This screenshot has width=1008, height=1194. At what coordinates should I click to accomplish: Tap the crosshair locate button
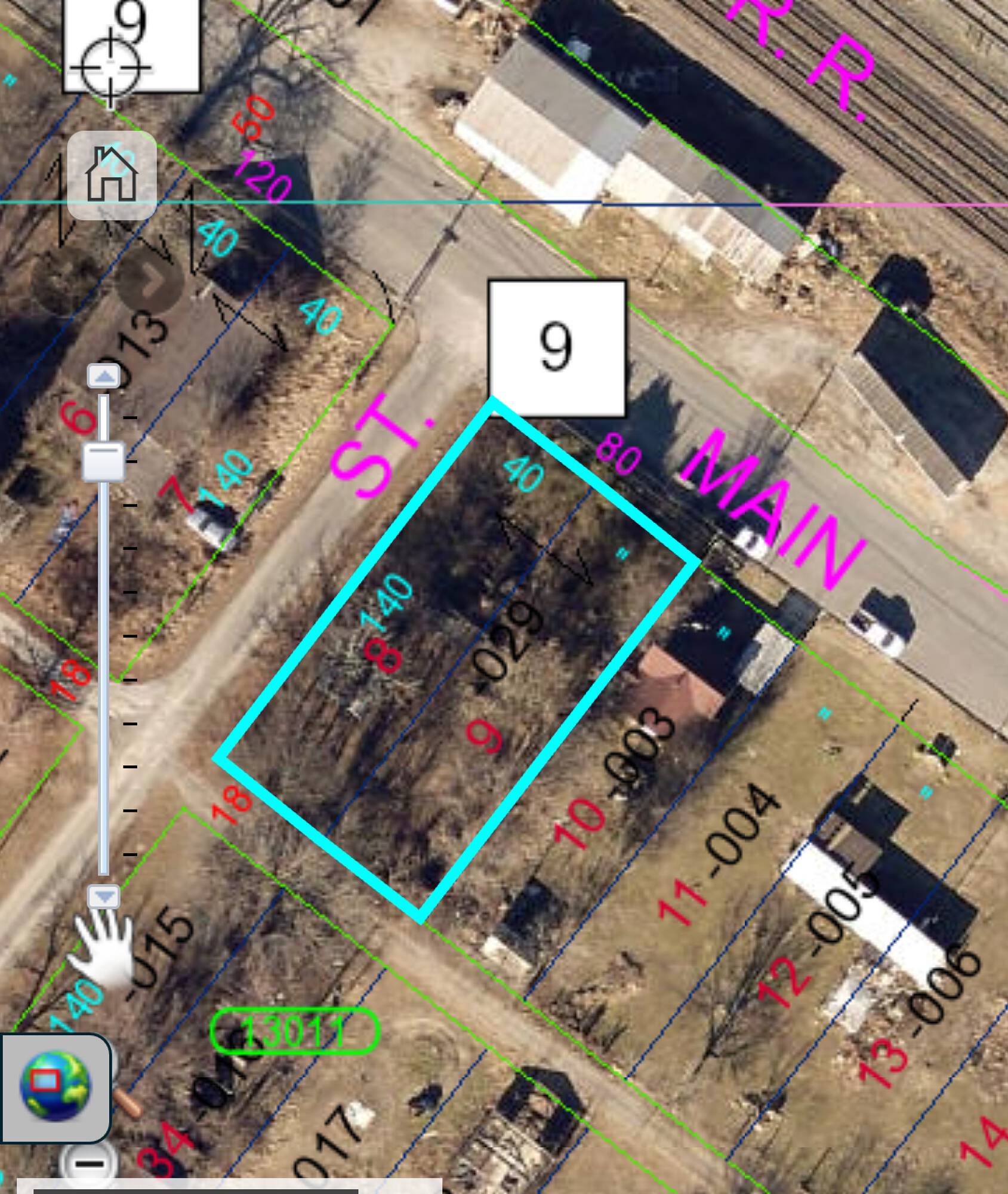tap(111, 67)
